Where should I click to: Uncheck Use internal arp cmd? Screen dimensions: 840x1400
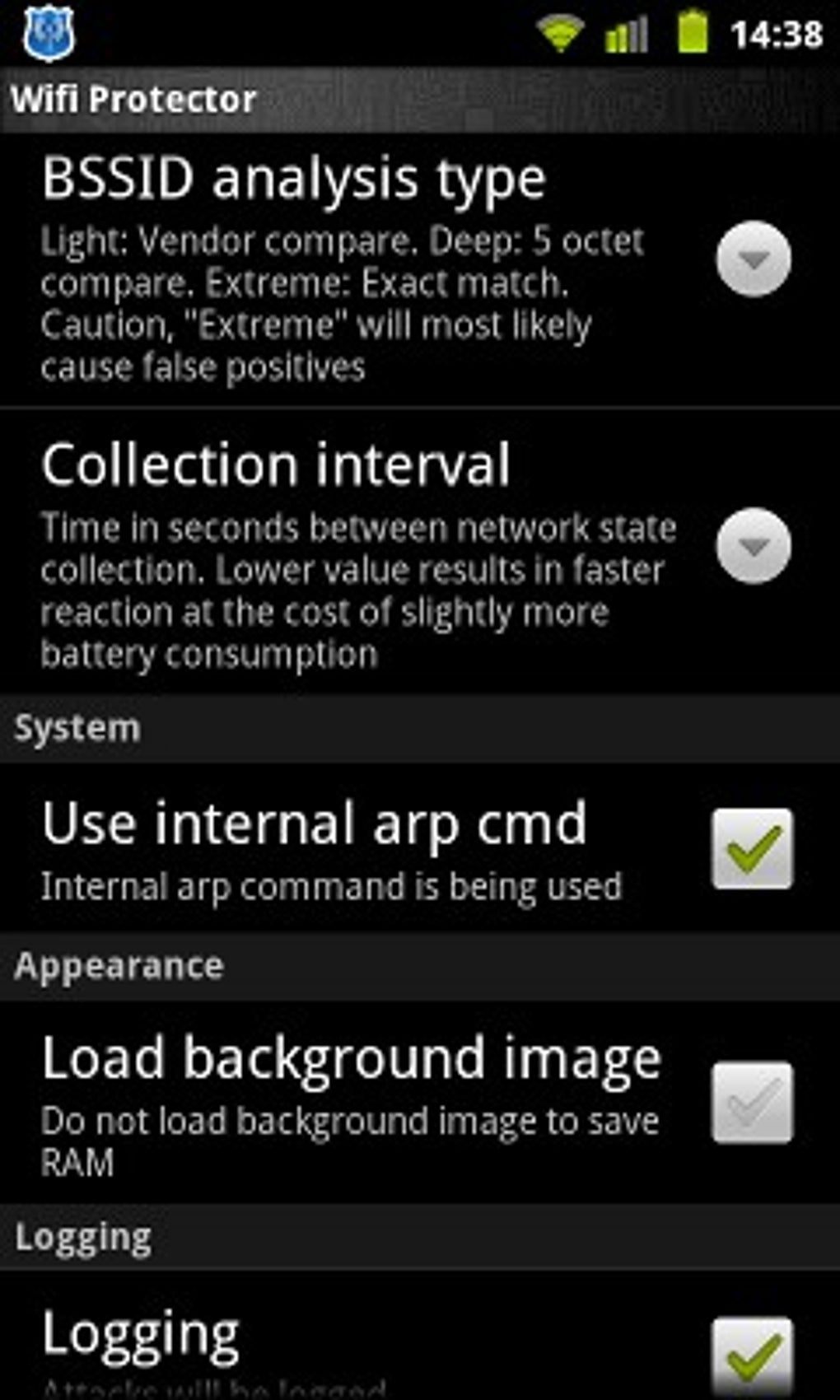(753, 848)
